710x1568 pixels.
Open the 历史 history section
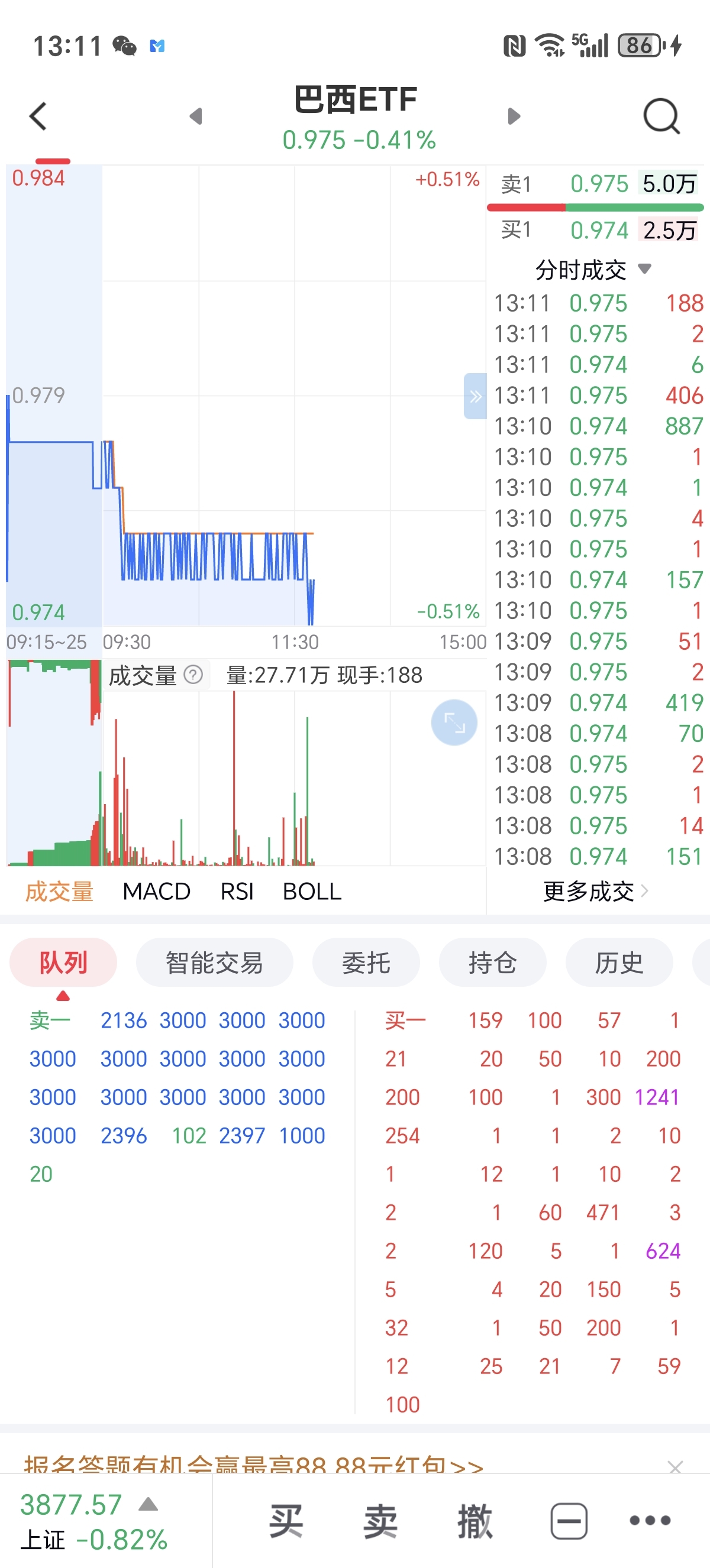(619, 963)
